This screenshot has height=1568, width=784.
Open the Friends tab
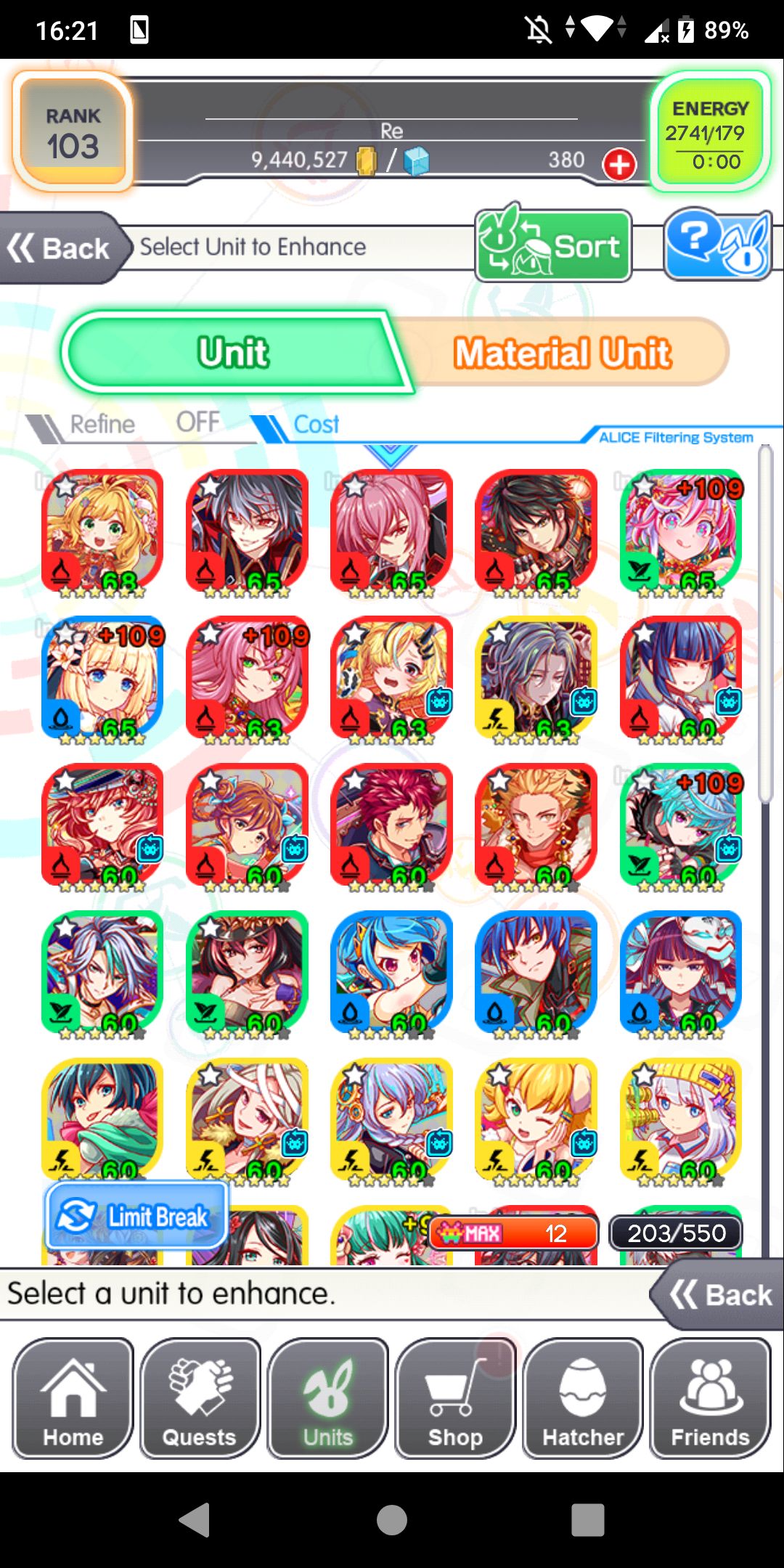pos(710,1399)
